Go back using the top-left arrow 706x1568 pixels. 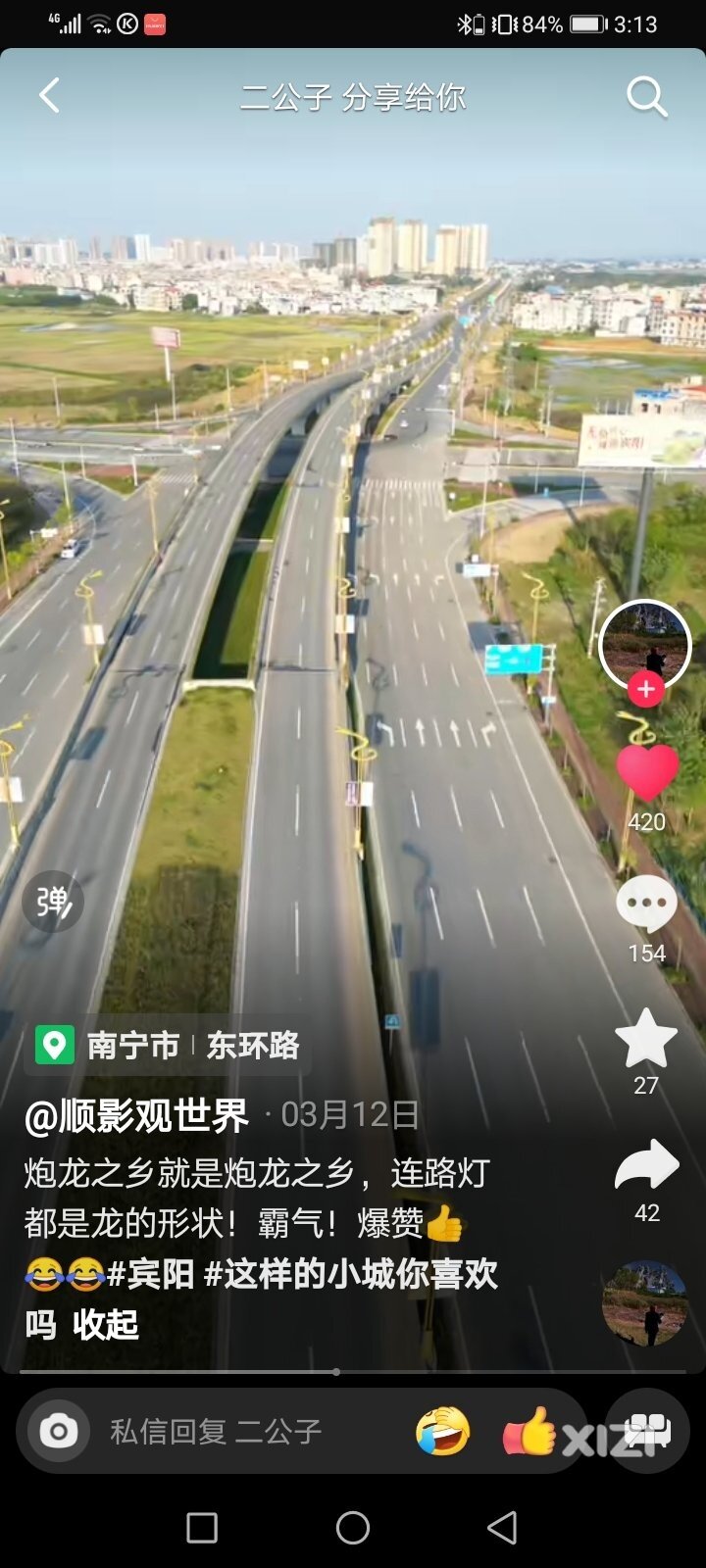tap(50, 96)
